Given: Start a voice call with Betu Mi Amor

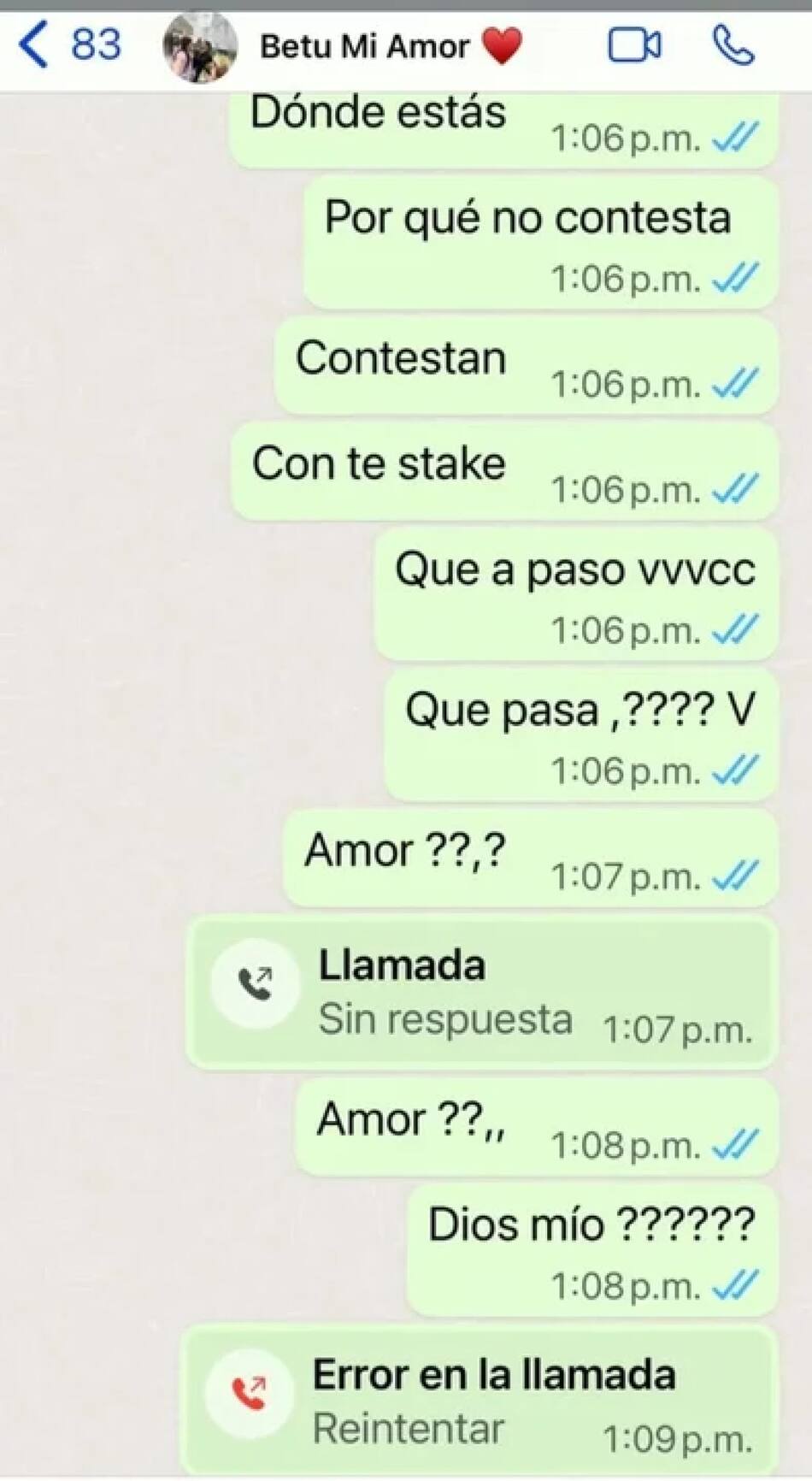Looking at the screenshot, I should (733, 46).
